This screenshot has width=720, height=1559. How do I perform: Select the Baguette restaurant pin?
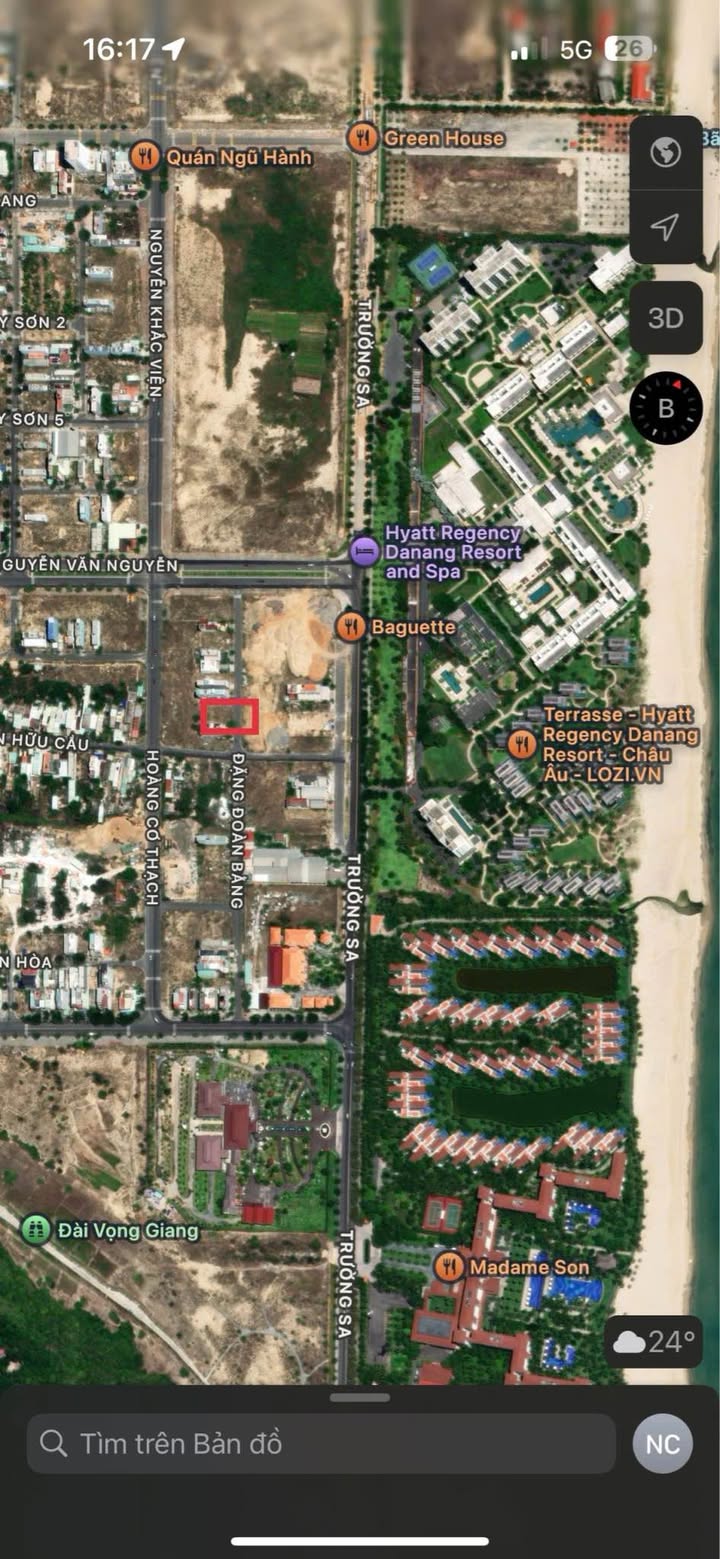pyautogui.click(x=351, y=627)
